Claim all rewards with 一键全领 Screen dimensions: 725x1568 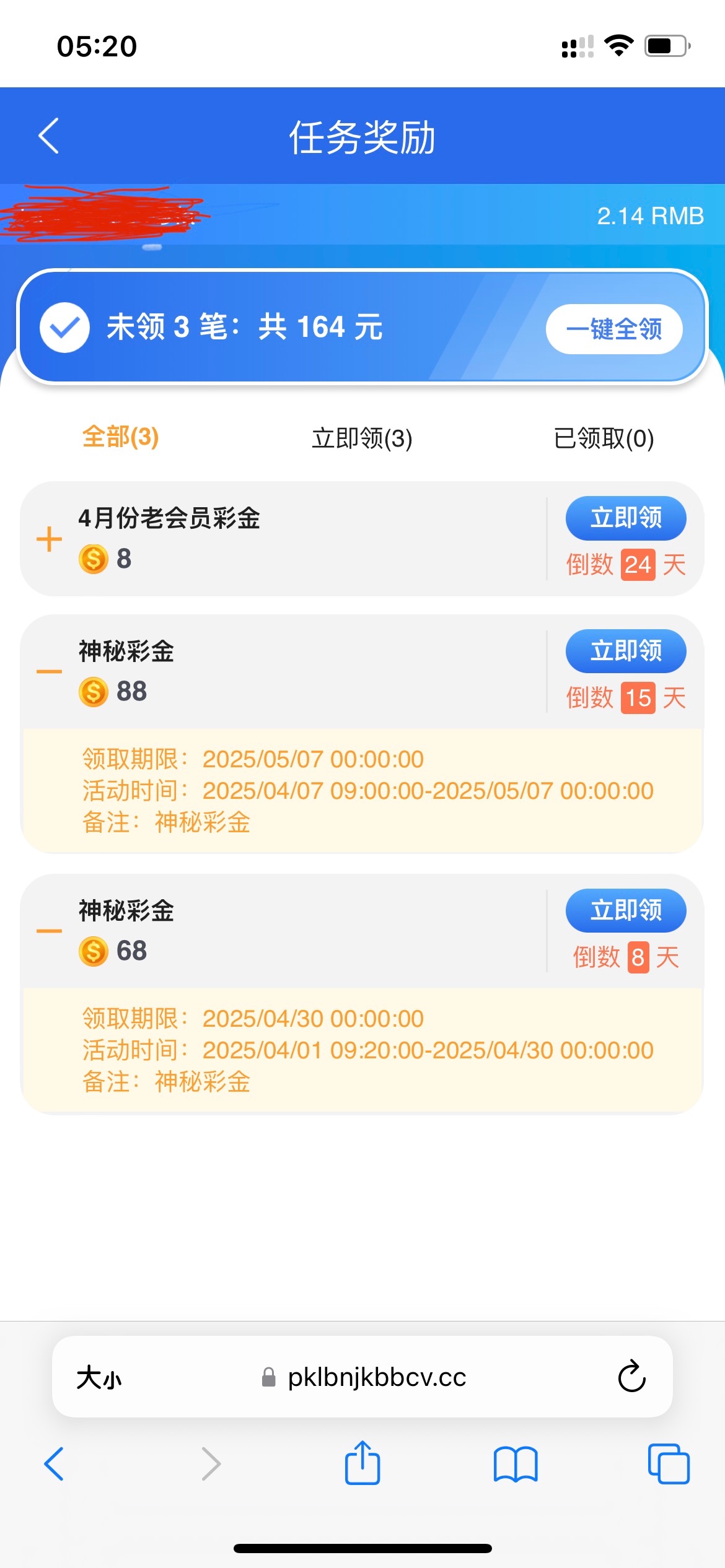613,329
